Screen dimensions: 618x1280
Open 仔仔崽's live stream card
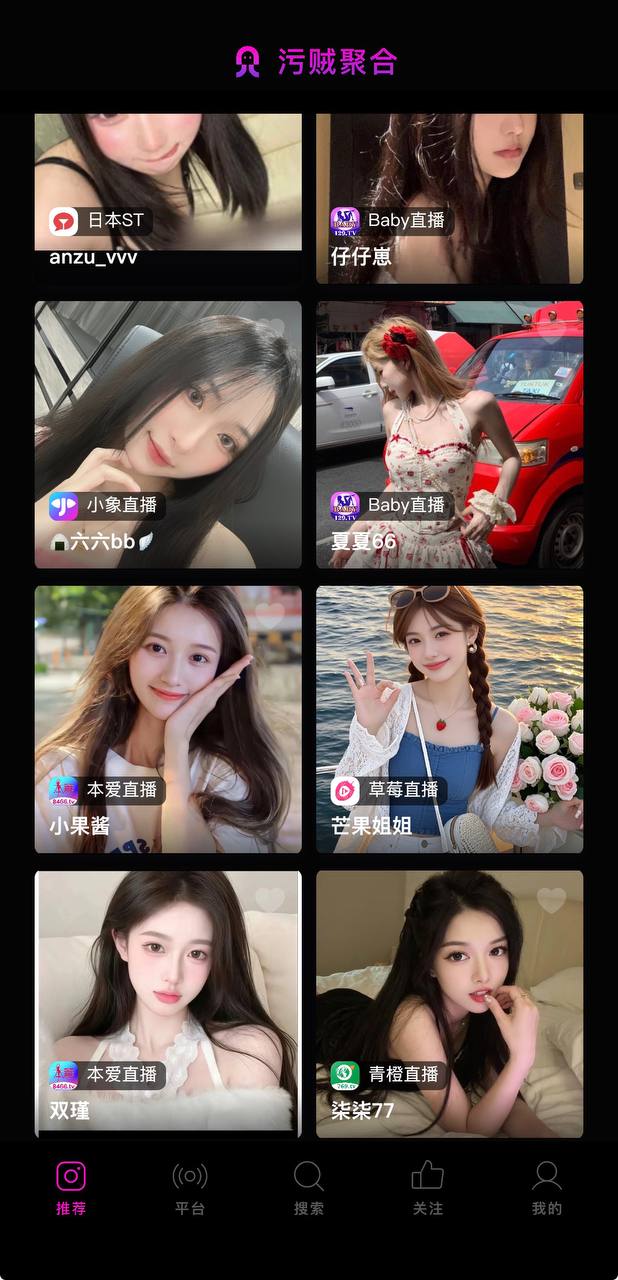point(449,180)
